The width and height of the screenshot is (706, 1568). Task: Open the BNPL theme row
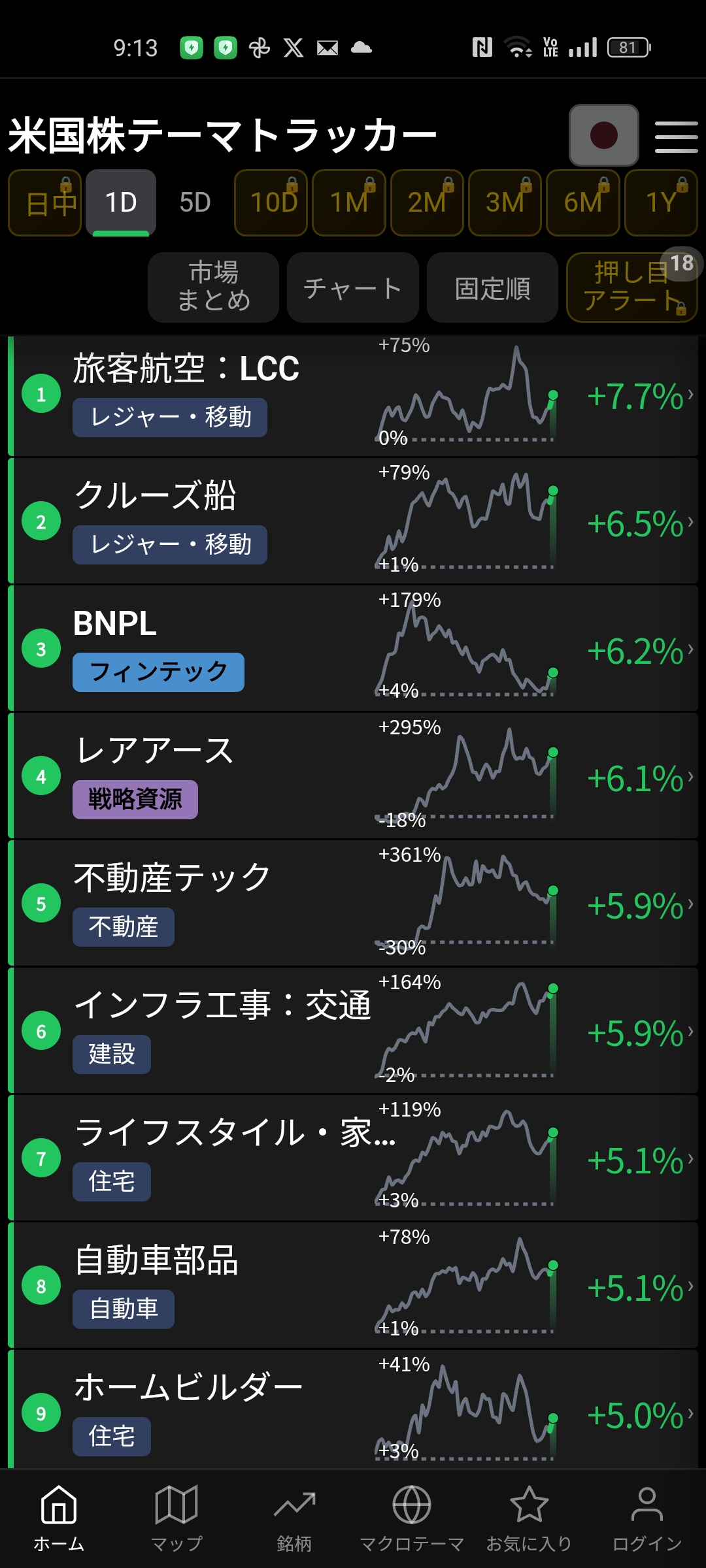point(196,649)
